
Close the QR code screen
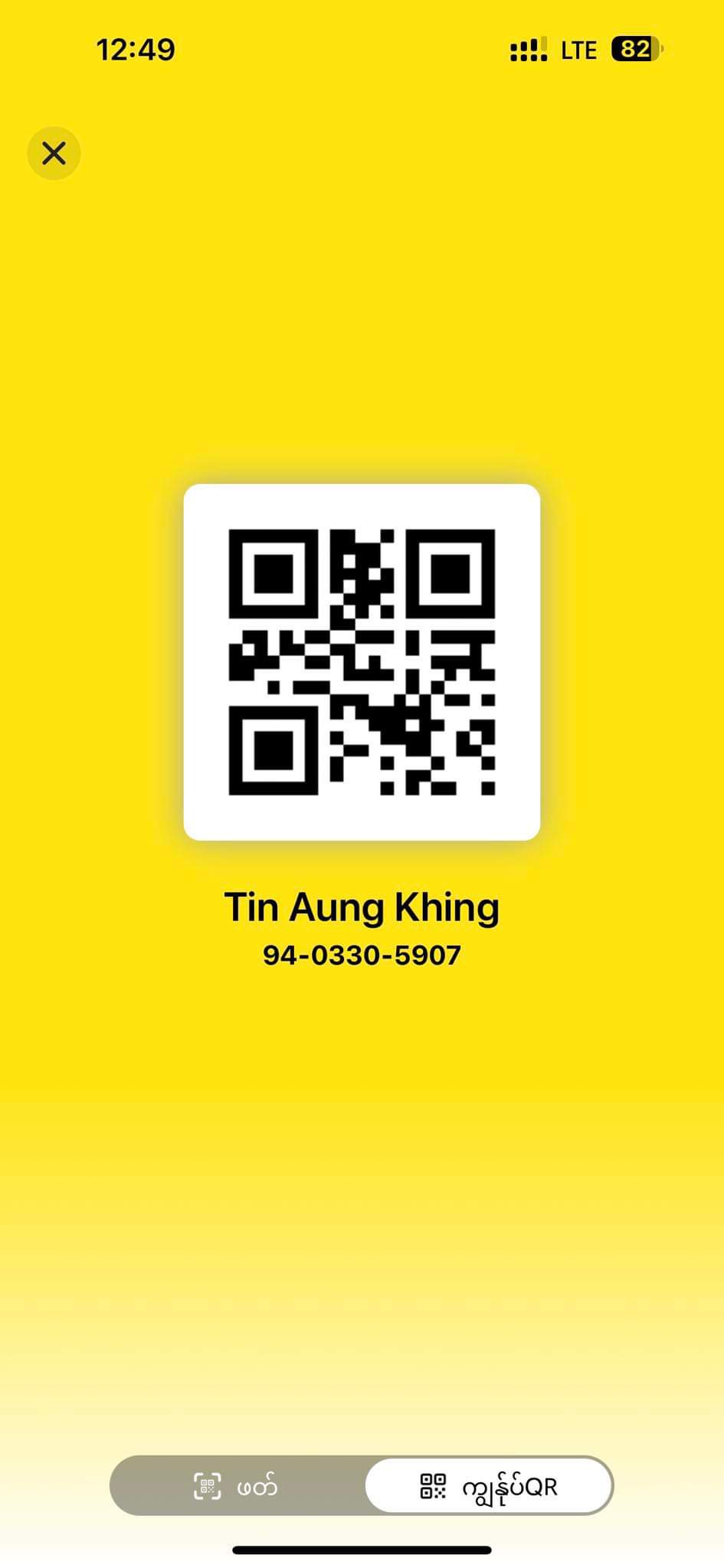(x=54, y=153)
